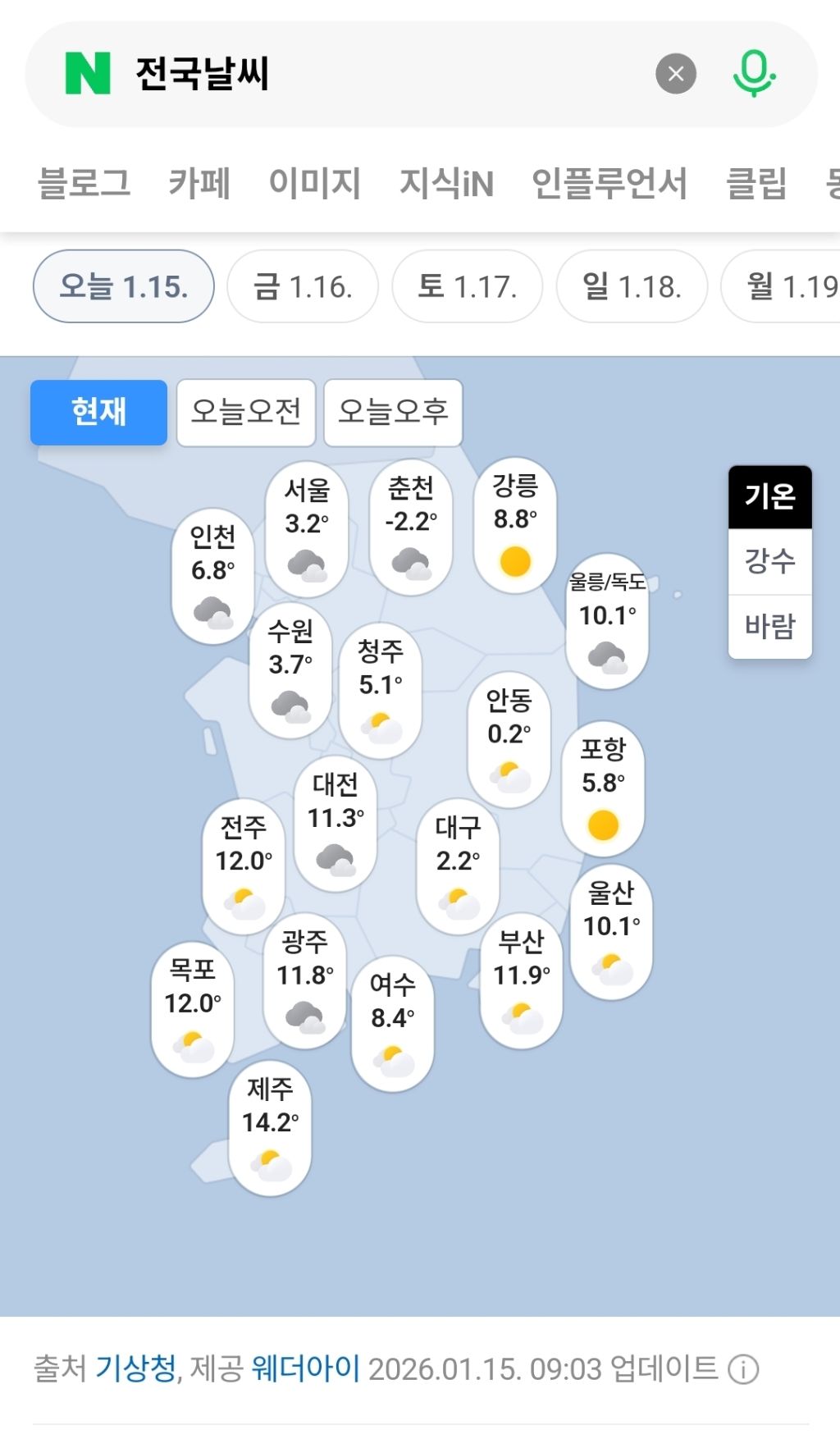The height and width of the screenshot is (1439, 840).
Task: Switch to the 카페 tab
Action: pos(199,183)
